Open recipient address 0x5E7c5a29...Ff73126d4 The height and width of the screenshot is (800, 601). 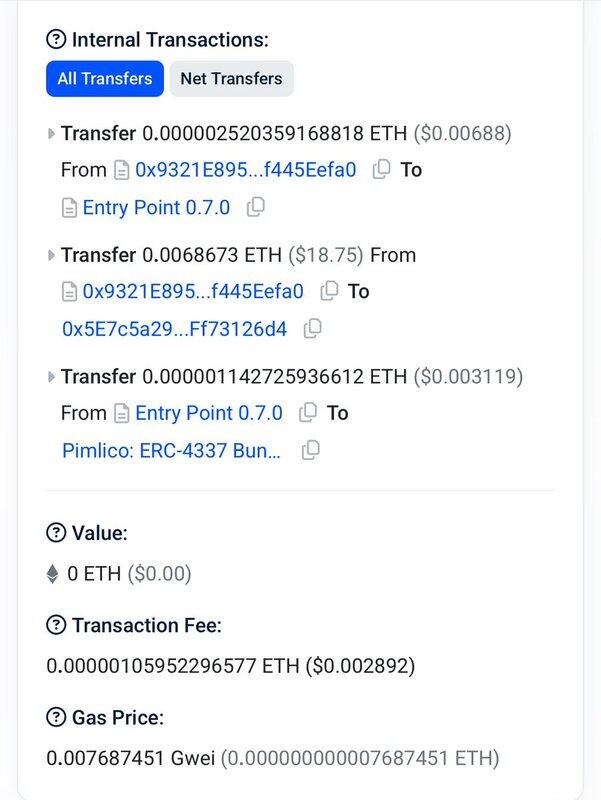tap(175, 328)
